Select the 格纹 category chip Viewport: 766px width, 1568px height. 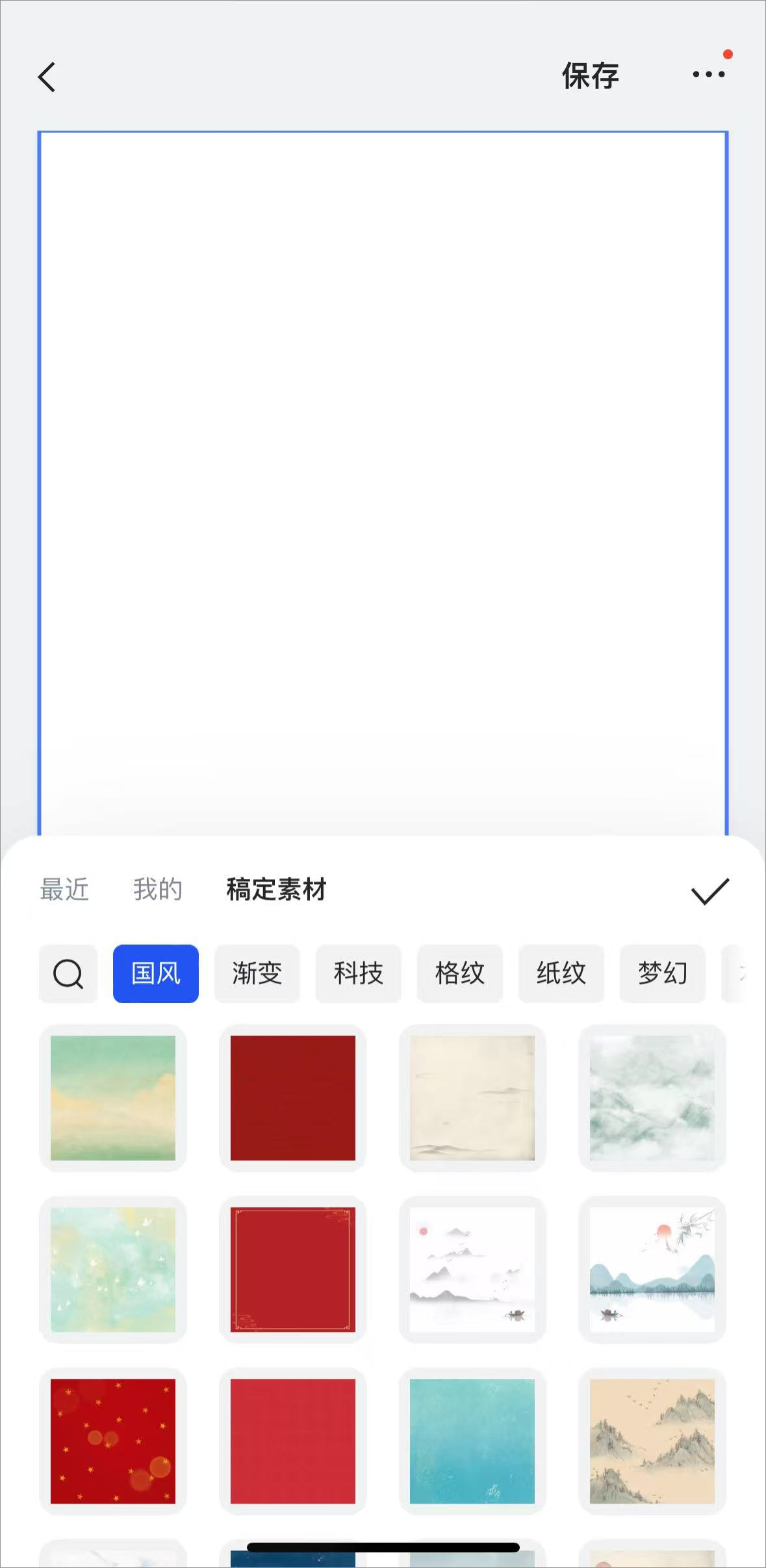tap(460, 974)
